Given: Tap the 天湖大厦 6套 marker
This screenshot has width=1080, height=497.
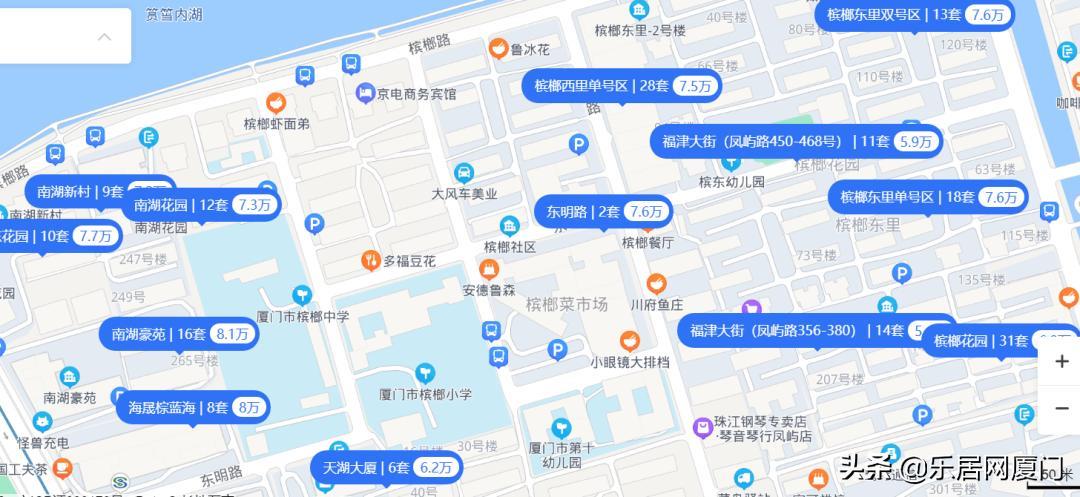Looking at the screenshot, I should [x=386, y=467].
